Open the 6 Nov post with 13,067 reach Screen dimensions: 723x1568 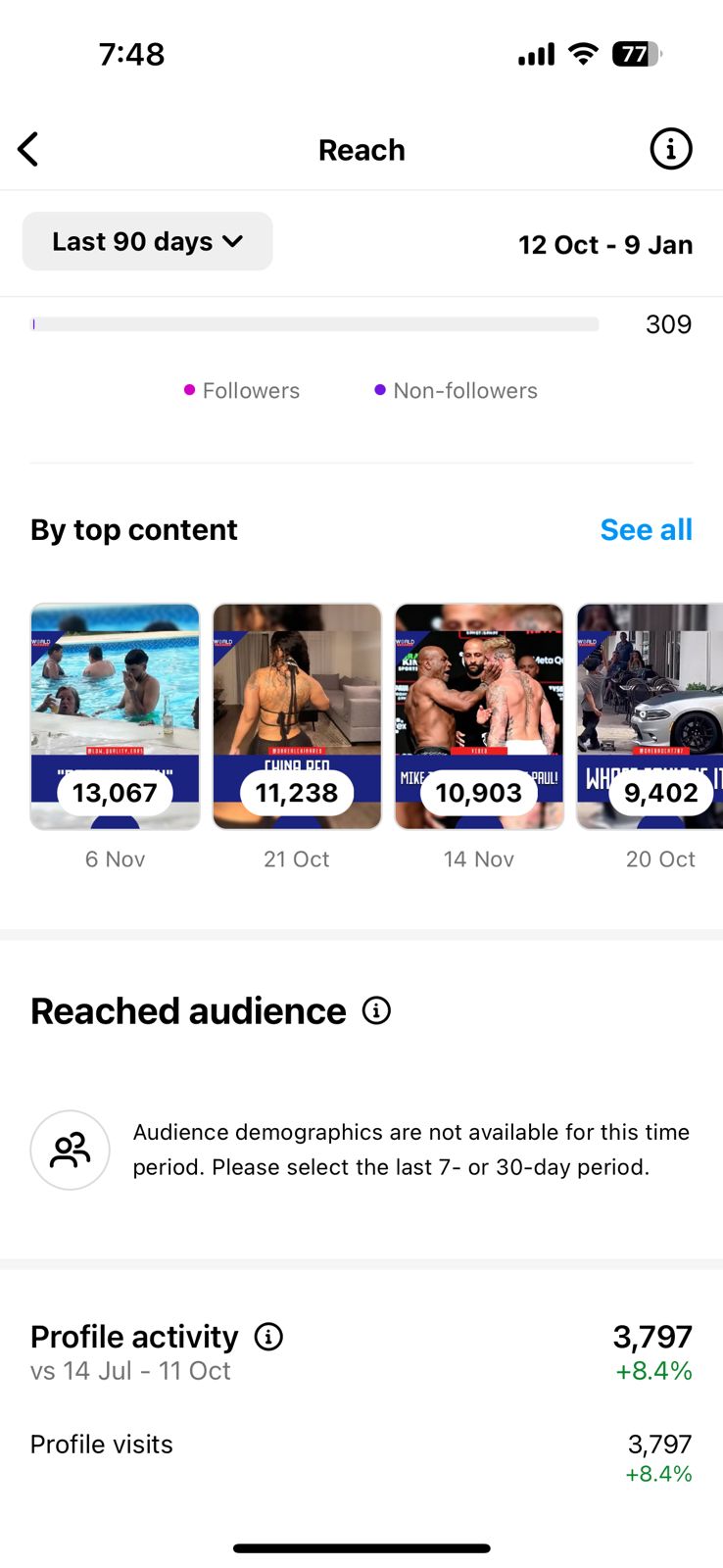[x=116, y=716]
